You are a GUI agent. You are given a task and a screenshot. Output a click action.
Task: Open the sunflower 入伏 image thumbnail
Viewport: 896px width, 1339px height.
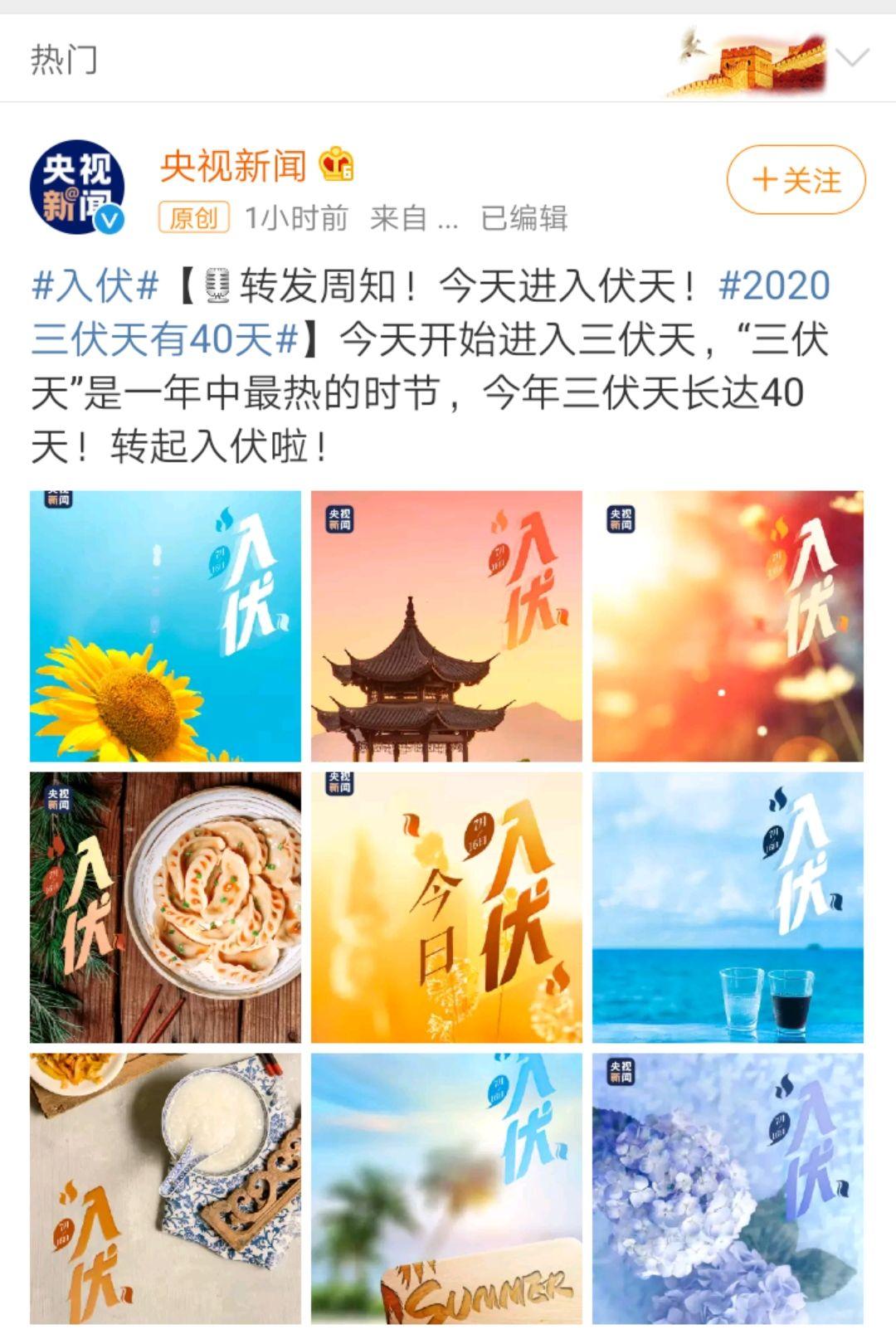pos(163,626)
